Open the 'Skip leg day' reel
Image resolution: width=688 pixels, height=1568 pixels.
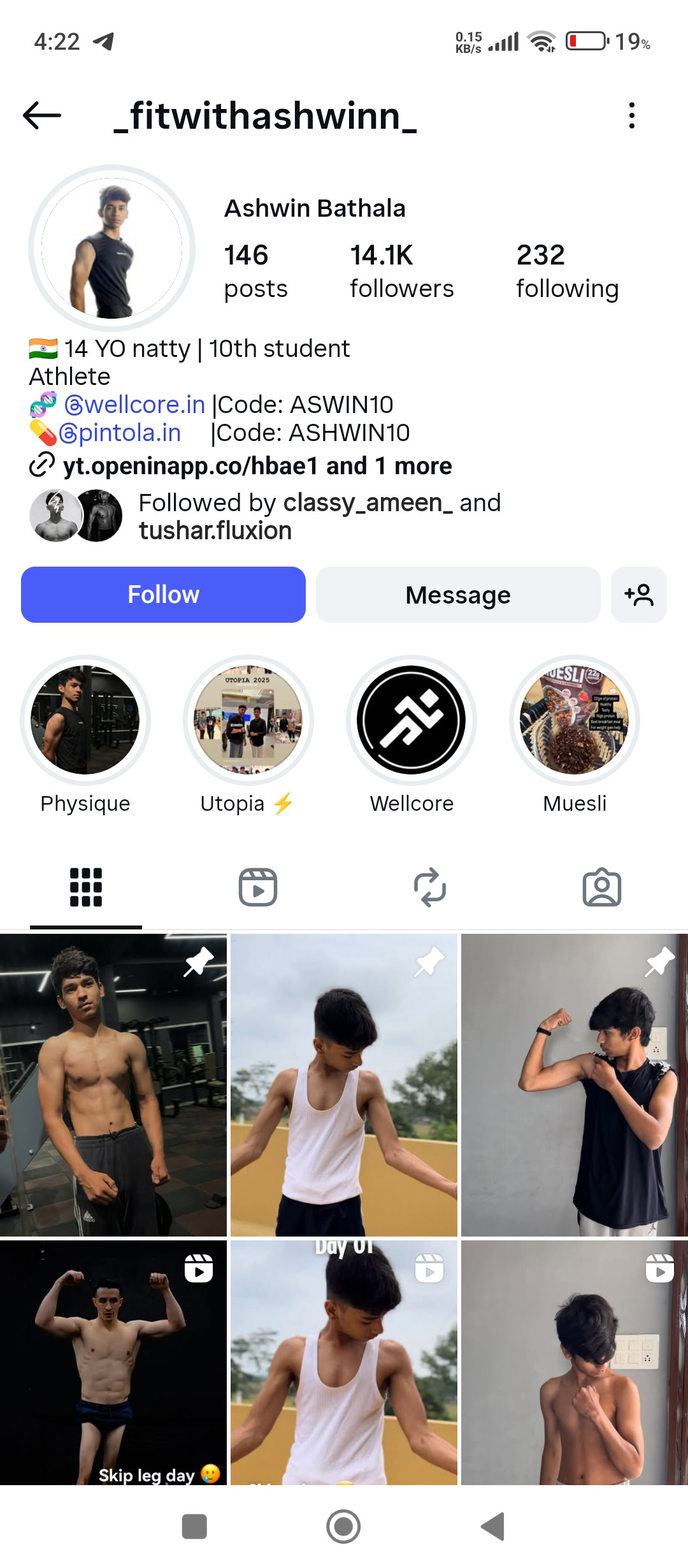(113, 1363)
